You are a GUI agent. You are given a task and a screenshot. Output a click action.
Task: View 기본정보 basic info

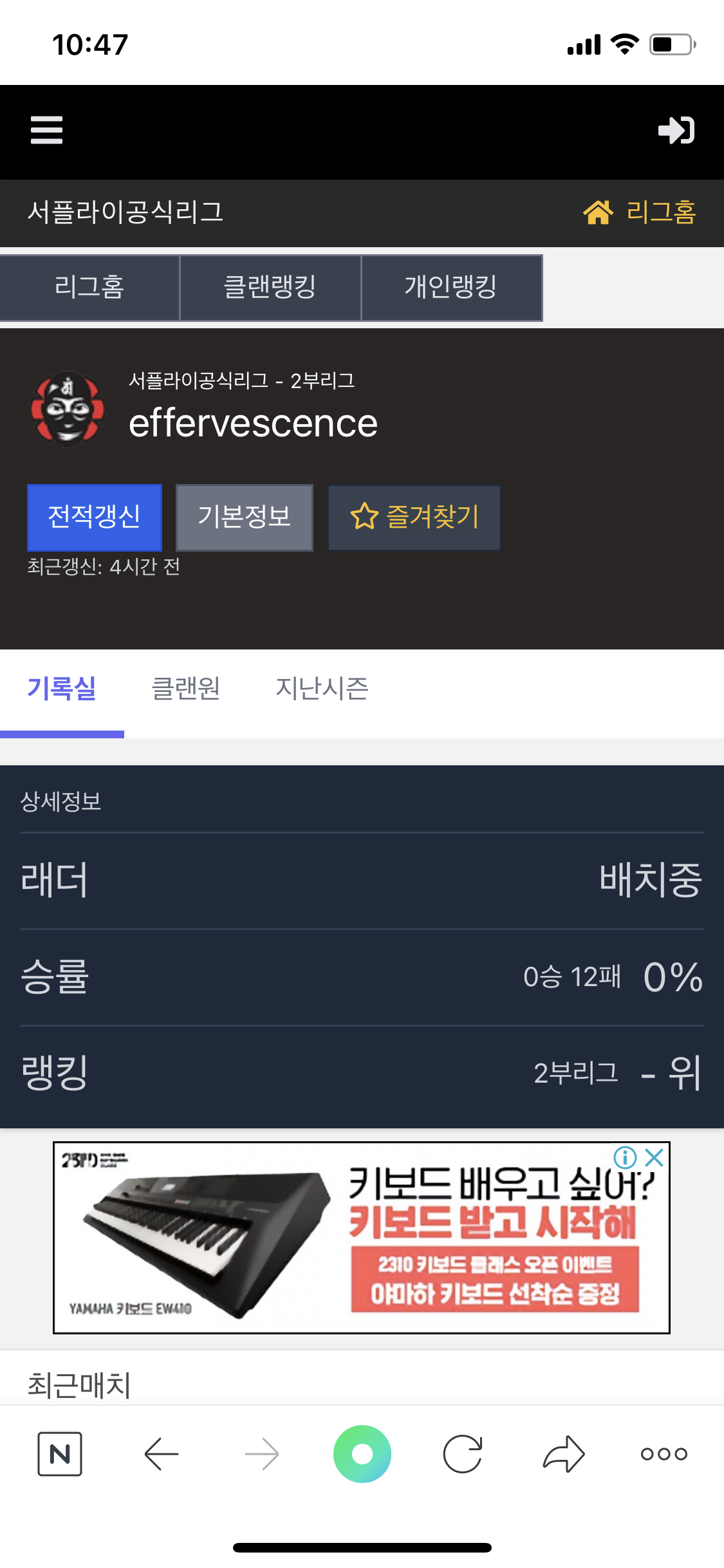click(x=245, y=517)
